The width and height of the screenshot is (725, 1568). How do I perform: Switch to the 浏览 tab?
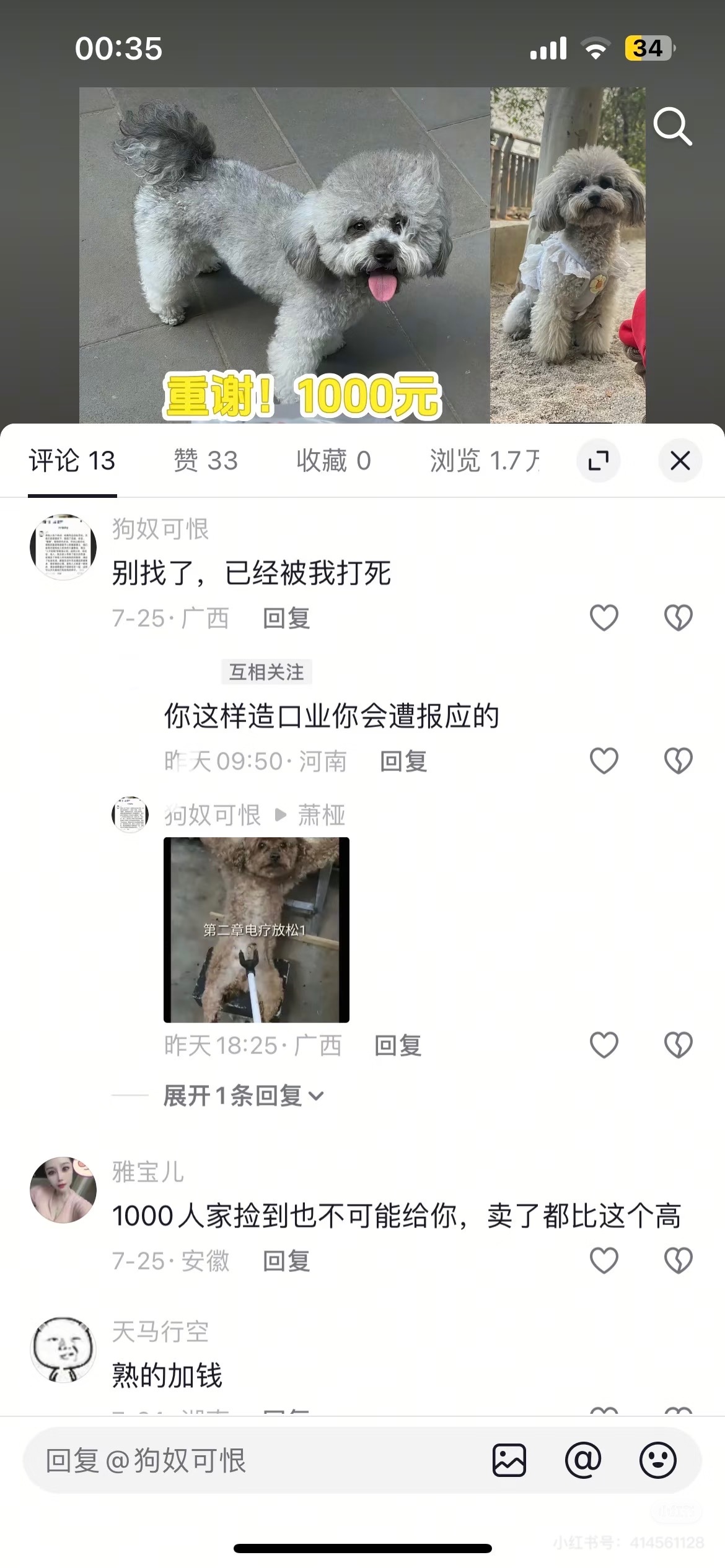(484, 461)
